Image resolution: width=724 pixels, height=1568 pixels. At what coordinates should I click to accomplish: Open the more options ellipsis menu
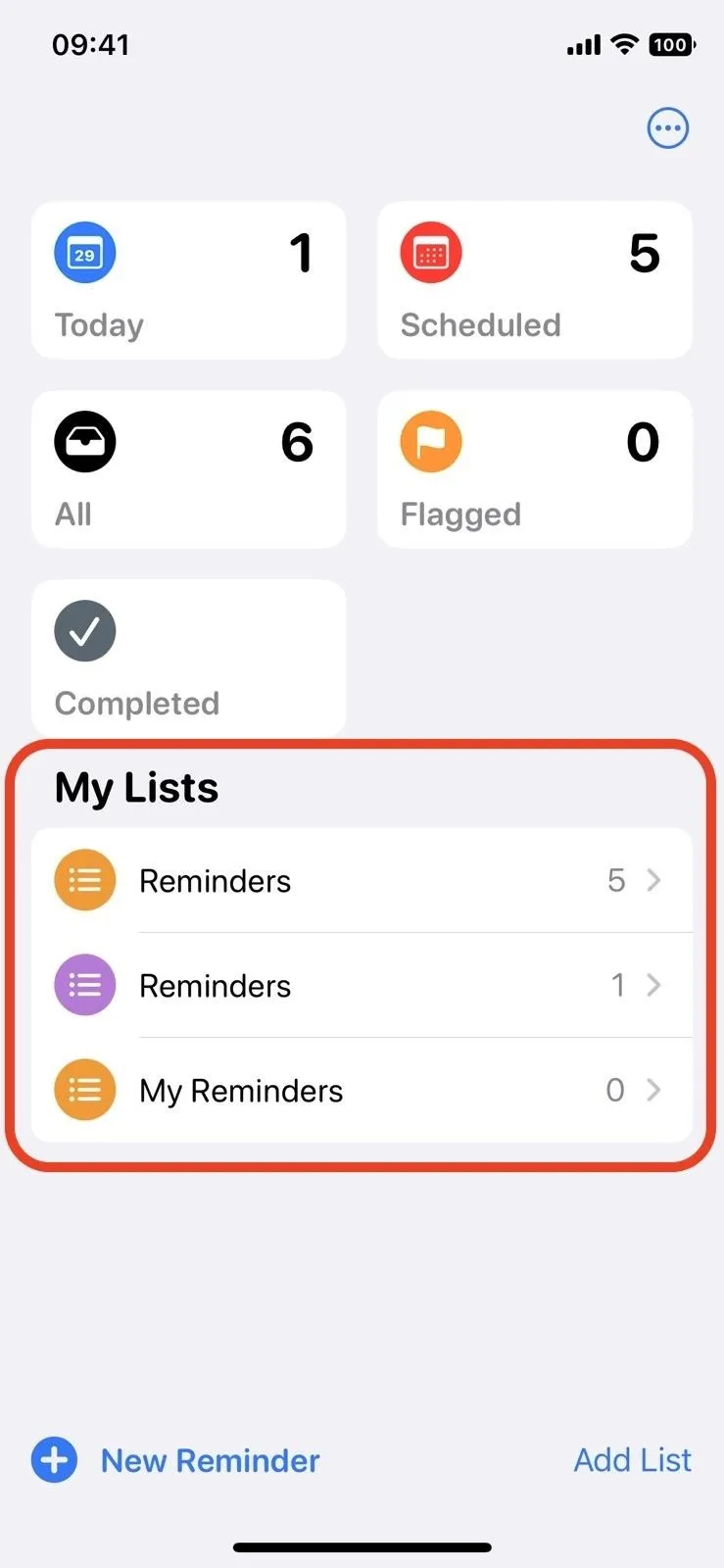pyautogui.click(x=668, y=128)
